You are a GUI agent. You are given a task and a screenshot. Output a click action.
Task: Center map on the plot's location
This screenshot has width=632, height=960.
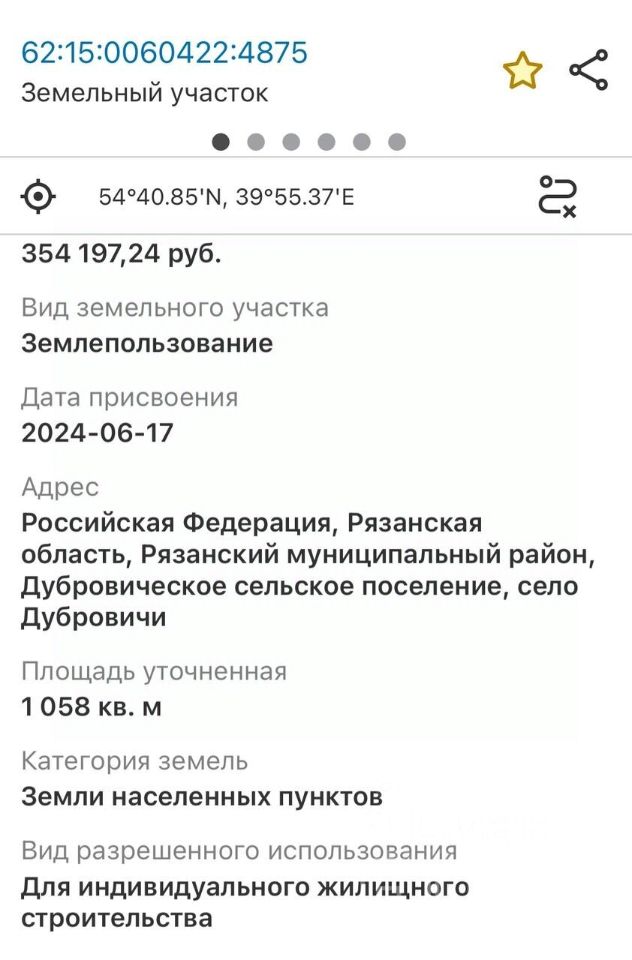coord(39,196)
